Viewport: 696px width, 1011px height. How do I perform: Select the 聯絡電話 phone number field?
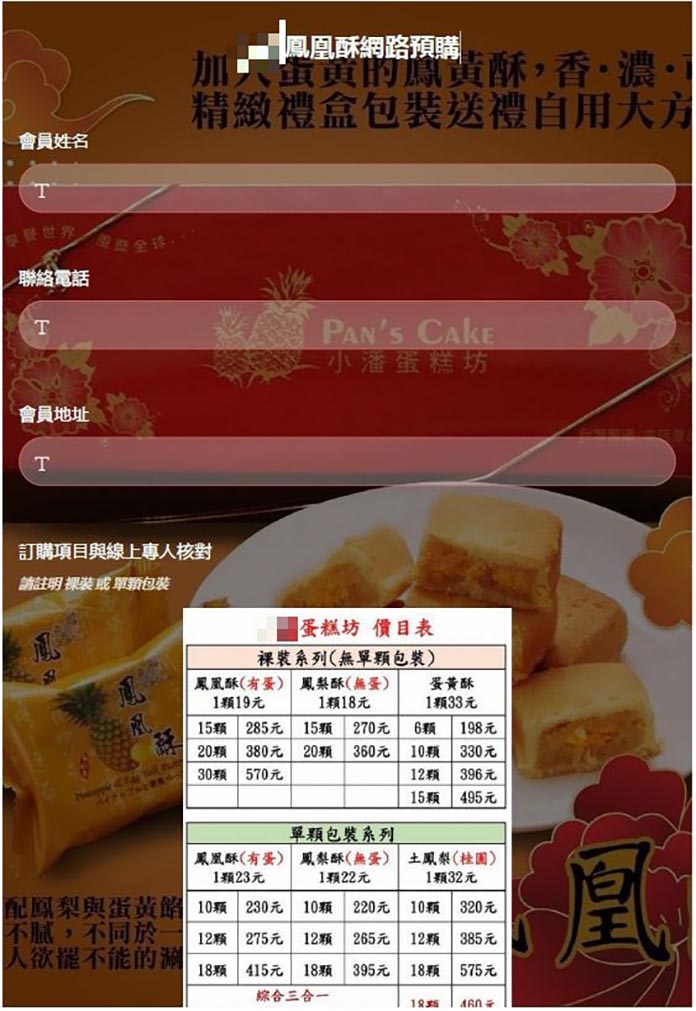coord(347,326)
